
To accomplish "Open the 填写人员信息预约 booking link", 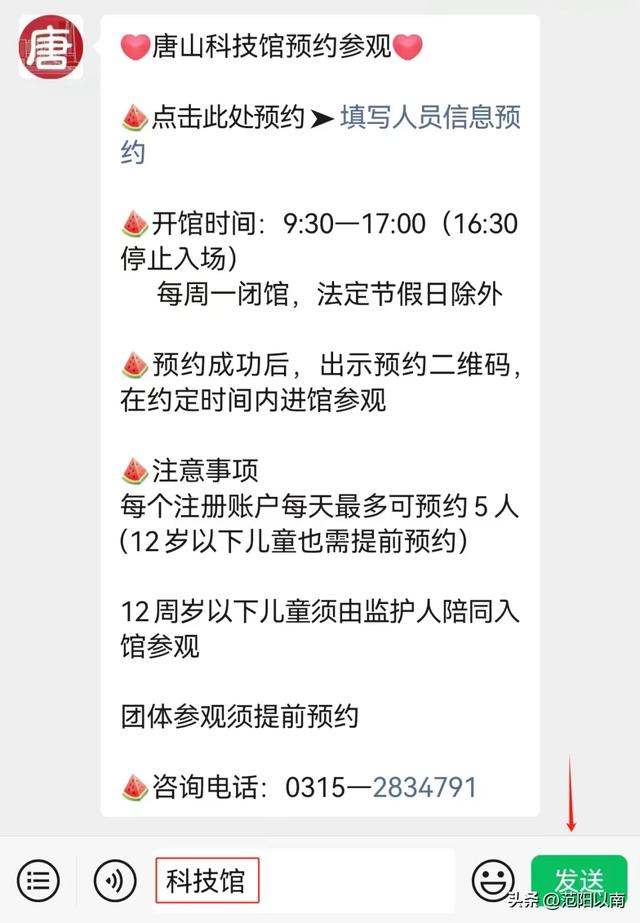I will (x=430, y=118).
